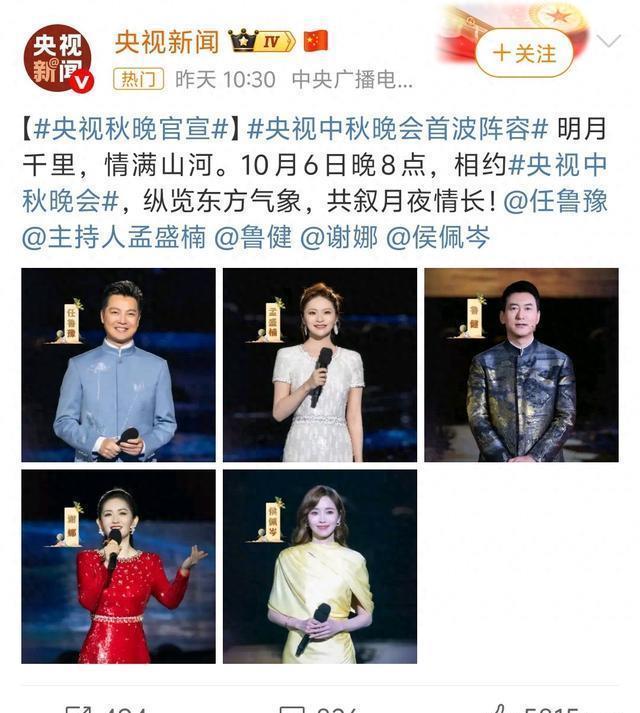Expand the post options chevron

608,41
